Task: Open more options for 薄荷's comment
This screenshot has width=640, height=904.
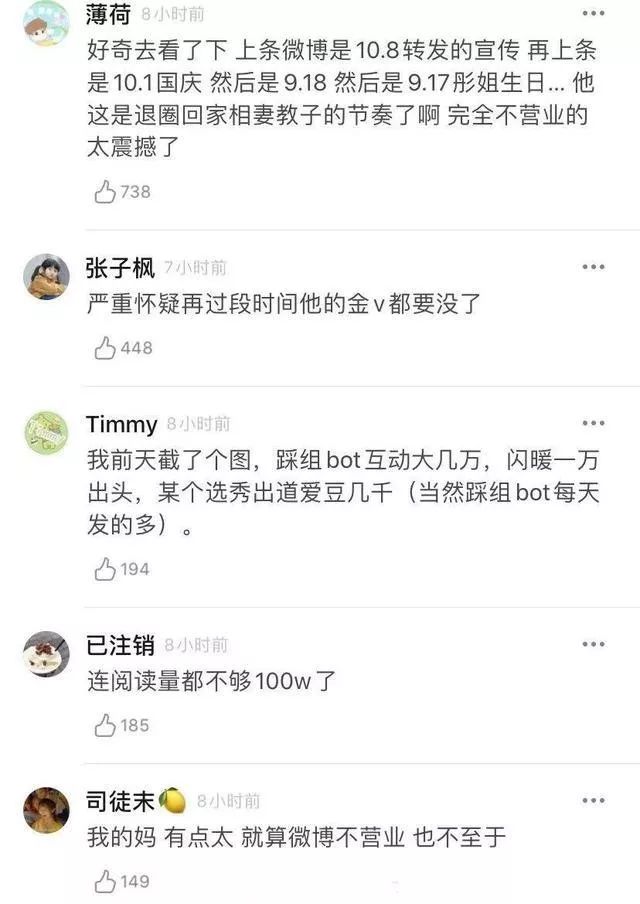Action: pos(593,14)
